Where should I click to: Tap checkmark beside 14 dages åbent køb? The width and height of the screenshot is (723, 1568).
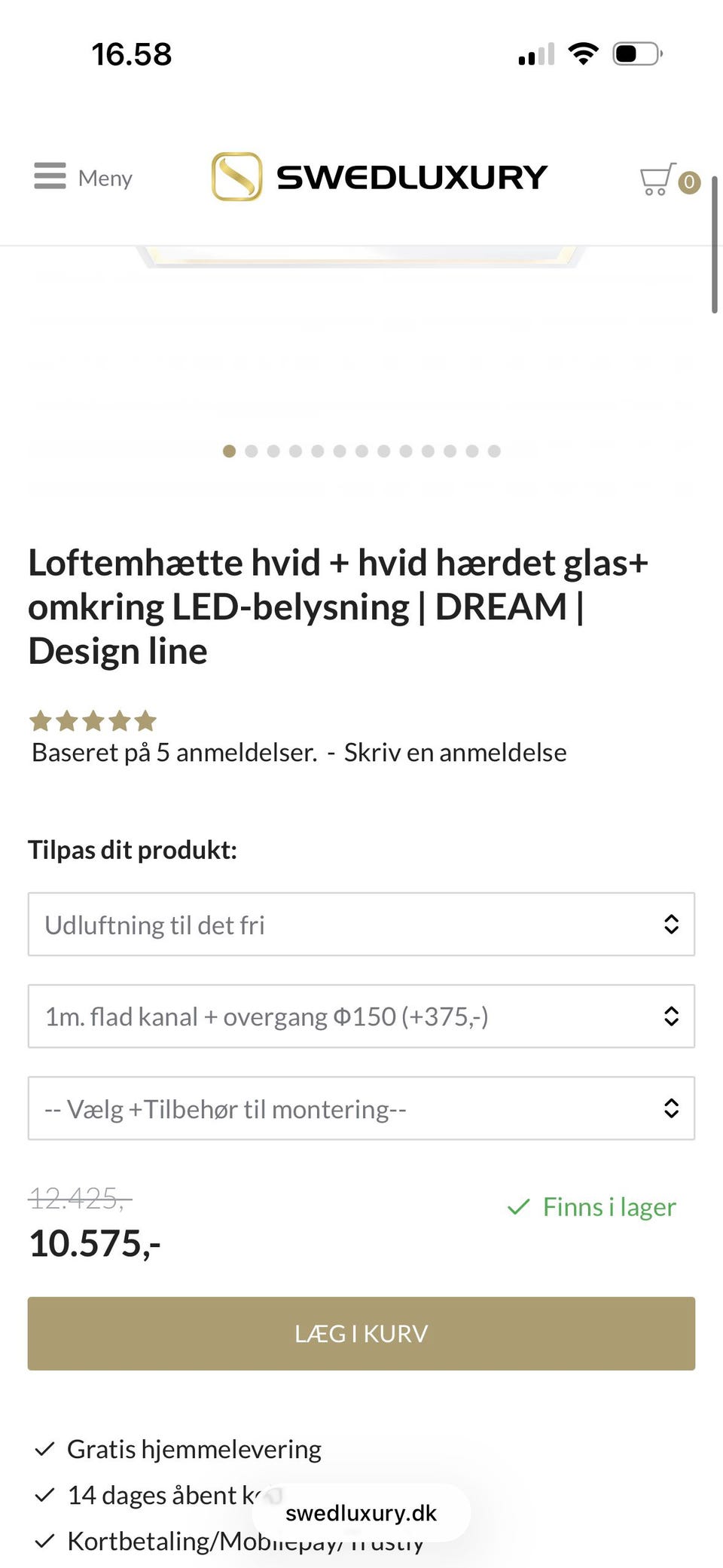(45, 1494)
